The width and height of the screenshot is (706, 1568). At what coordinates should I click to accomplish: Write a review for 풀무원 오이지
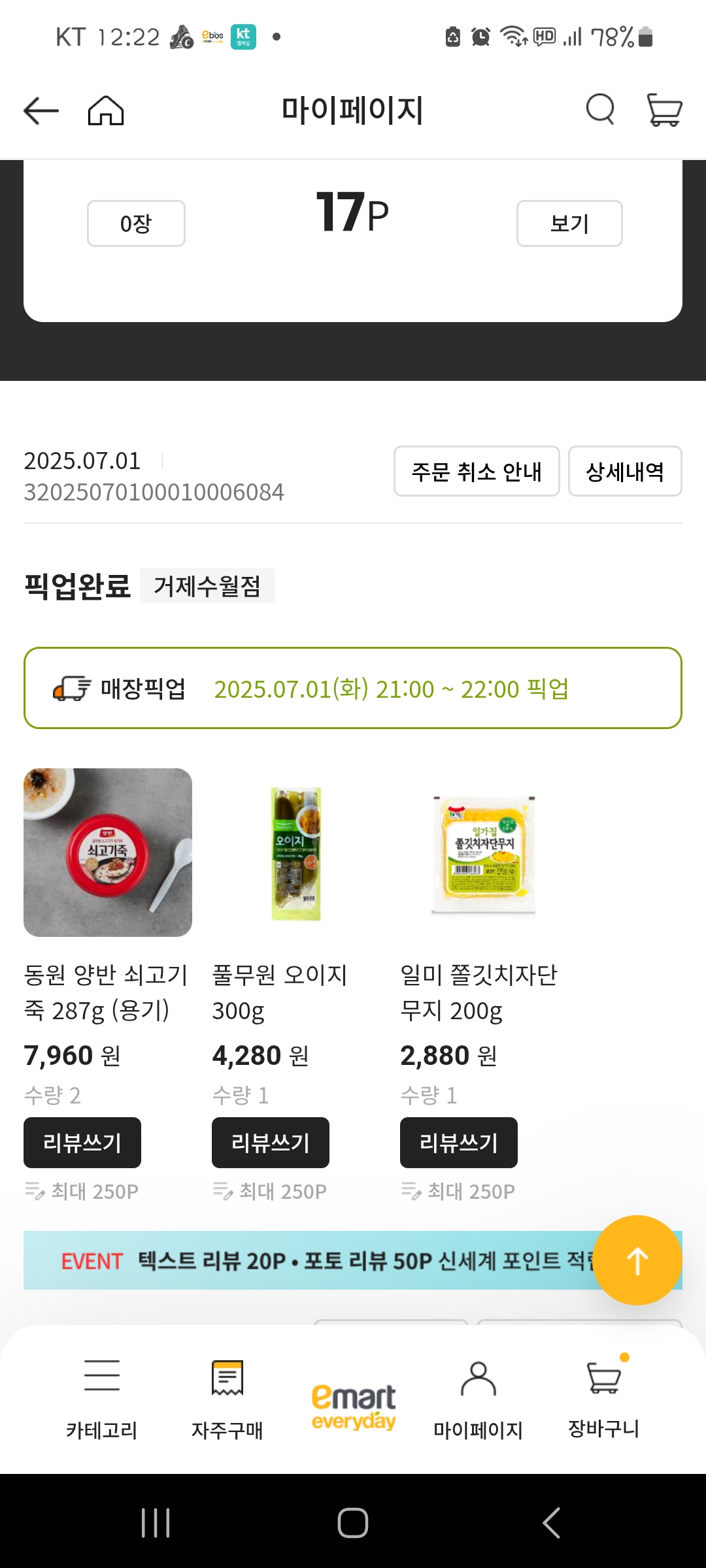[270, 1142]
